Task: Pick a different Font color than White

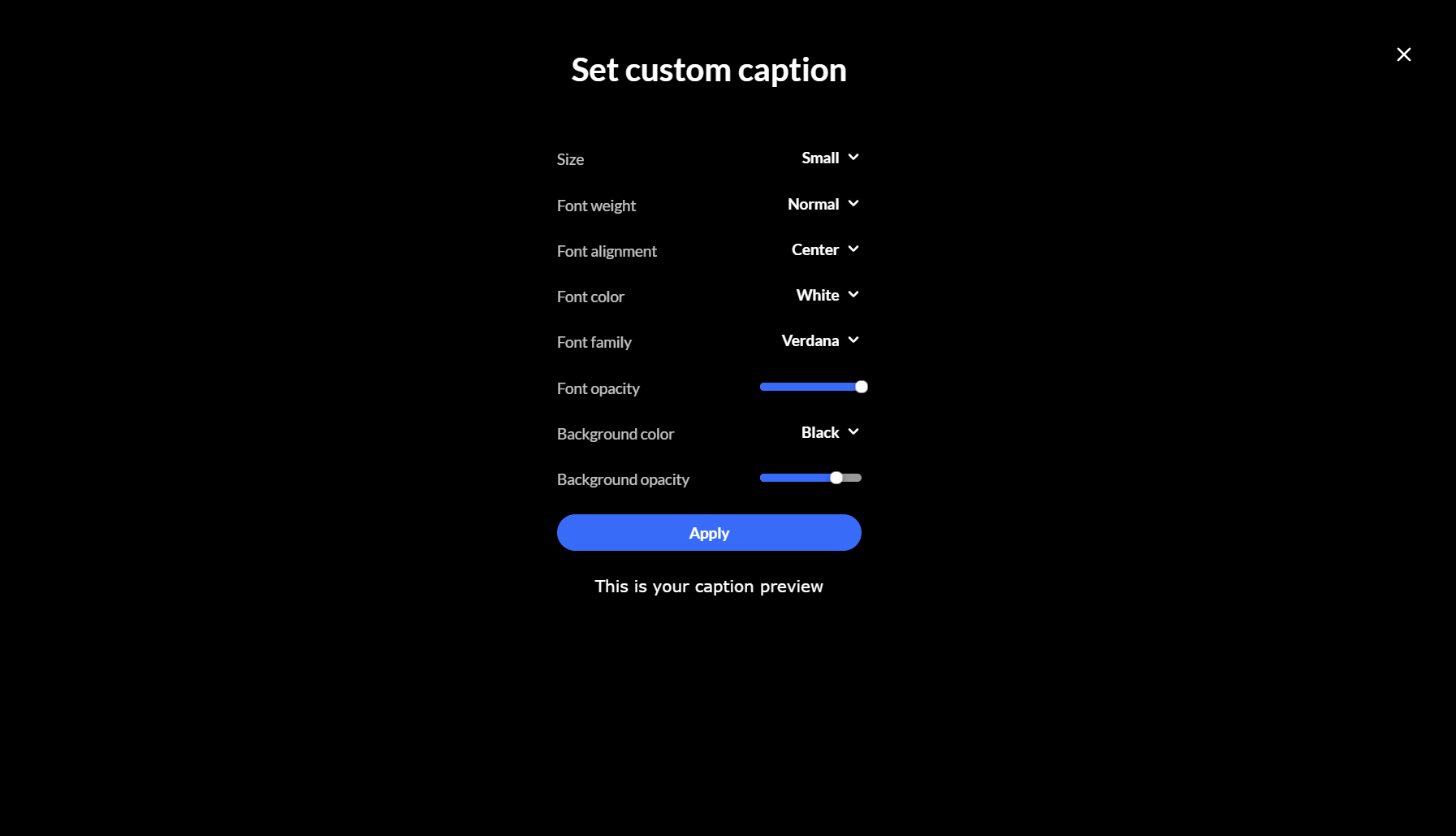Action: [x=827, y=295]
